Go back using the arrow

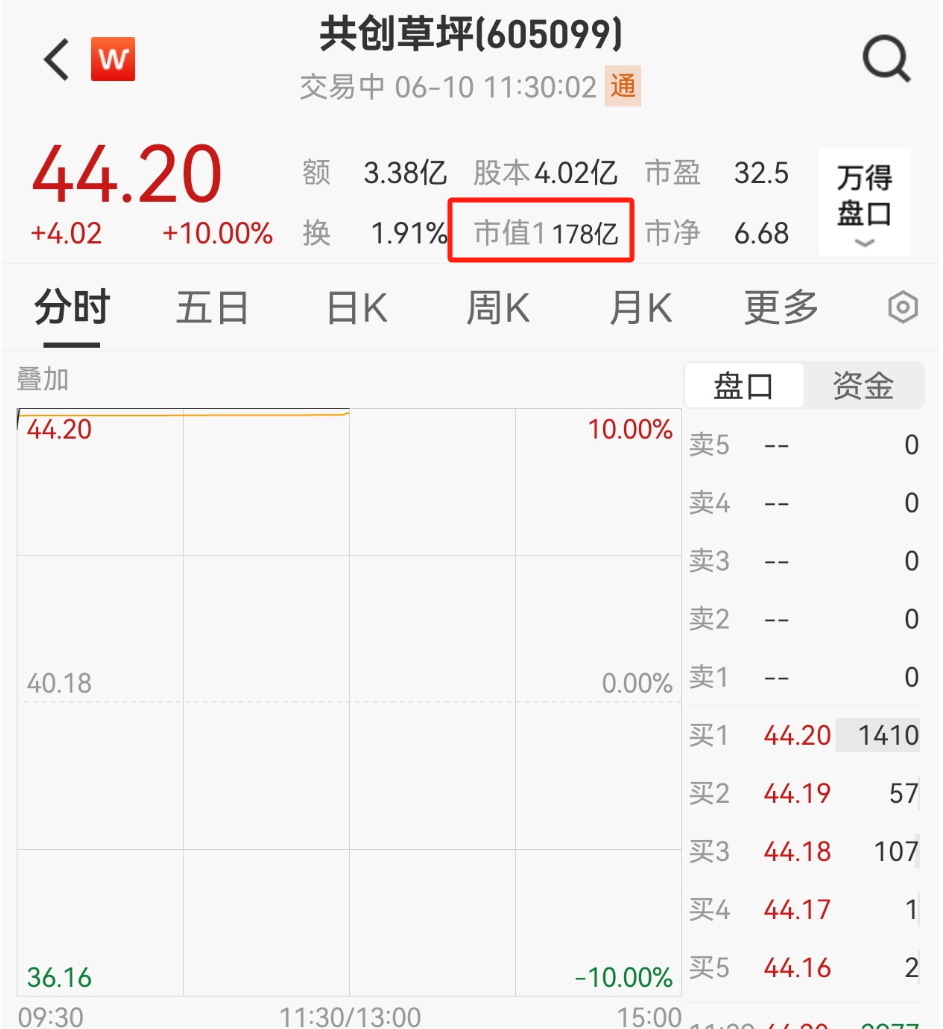pyautogui.click(x=57, y=60)
